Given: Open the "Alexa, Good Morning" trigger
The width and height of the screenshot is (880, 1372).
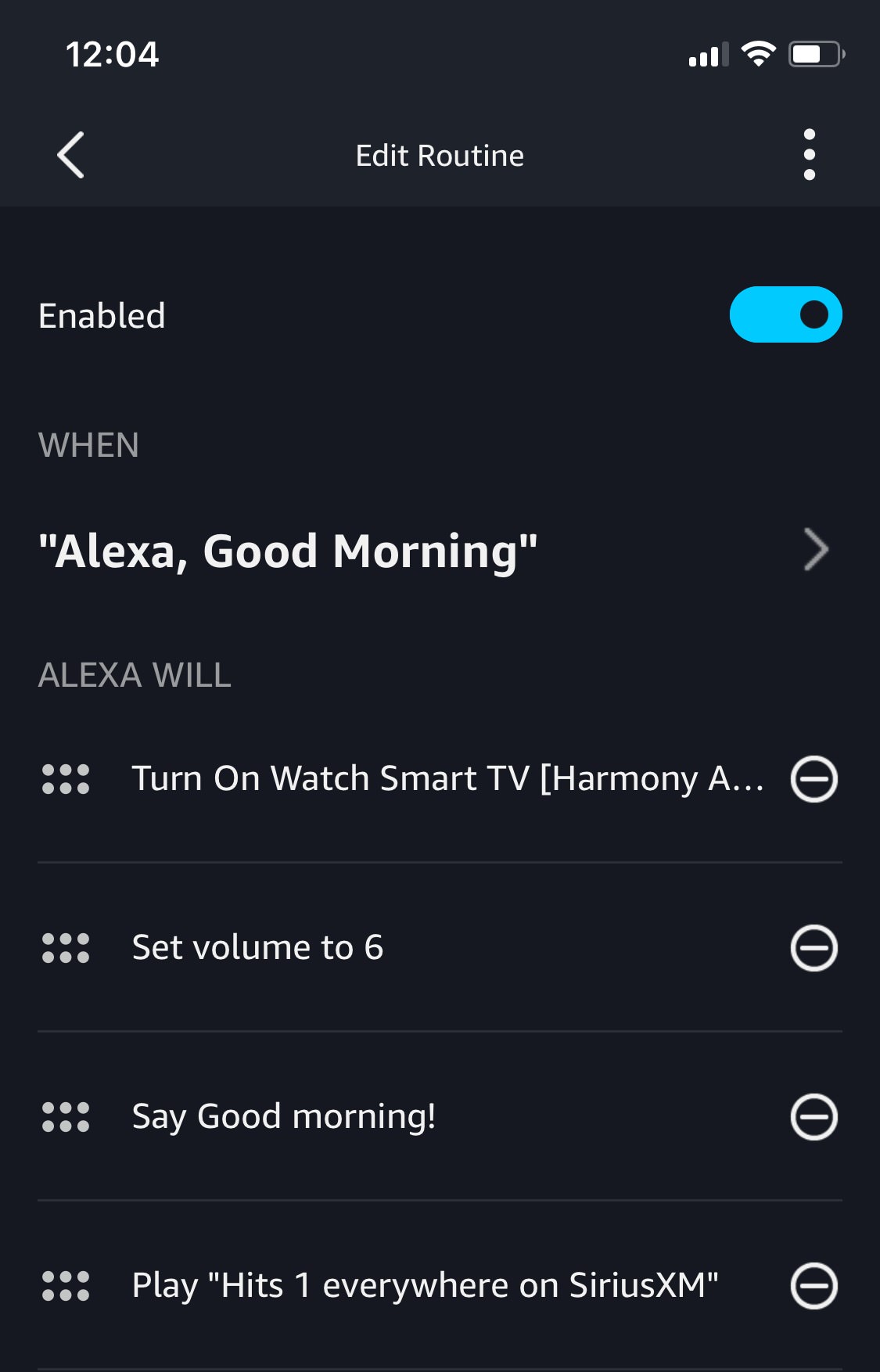Looking at the screenshot, I should (430, 551).
